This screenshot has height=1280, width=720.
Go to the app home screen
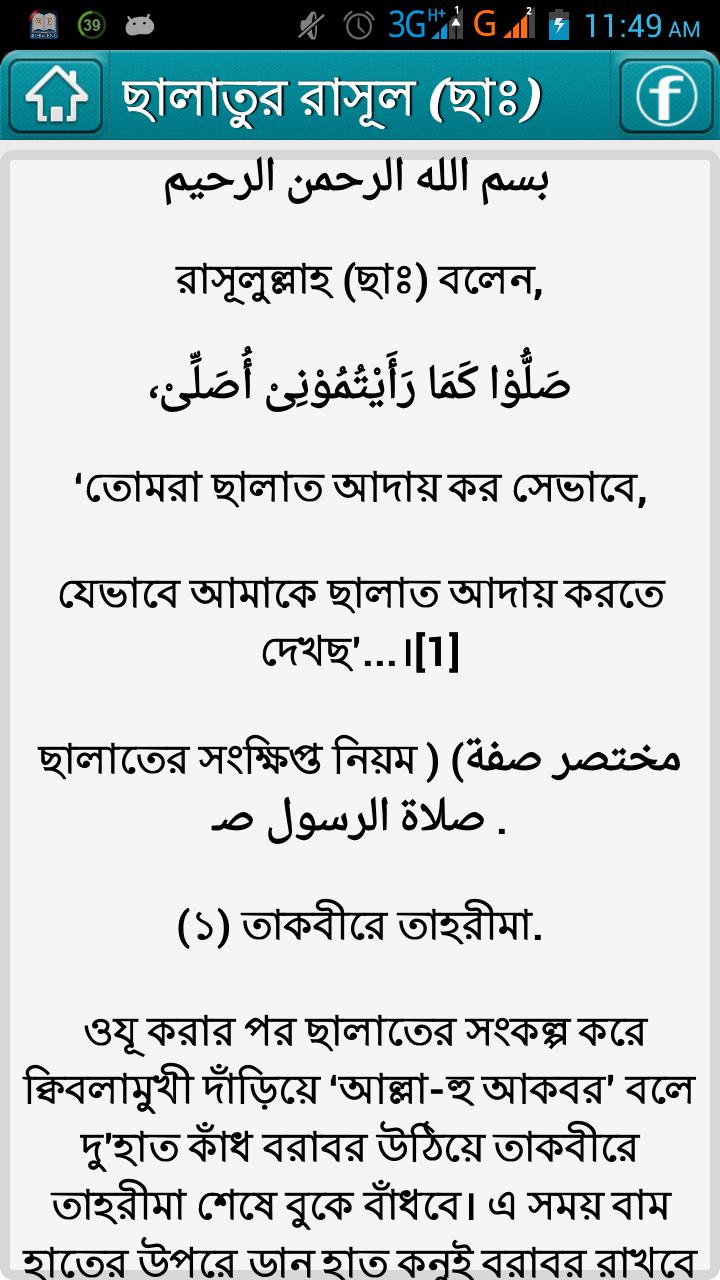click(x=56, y=97)
